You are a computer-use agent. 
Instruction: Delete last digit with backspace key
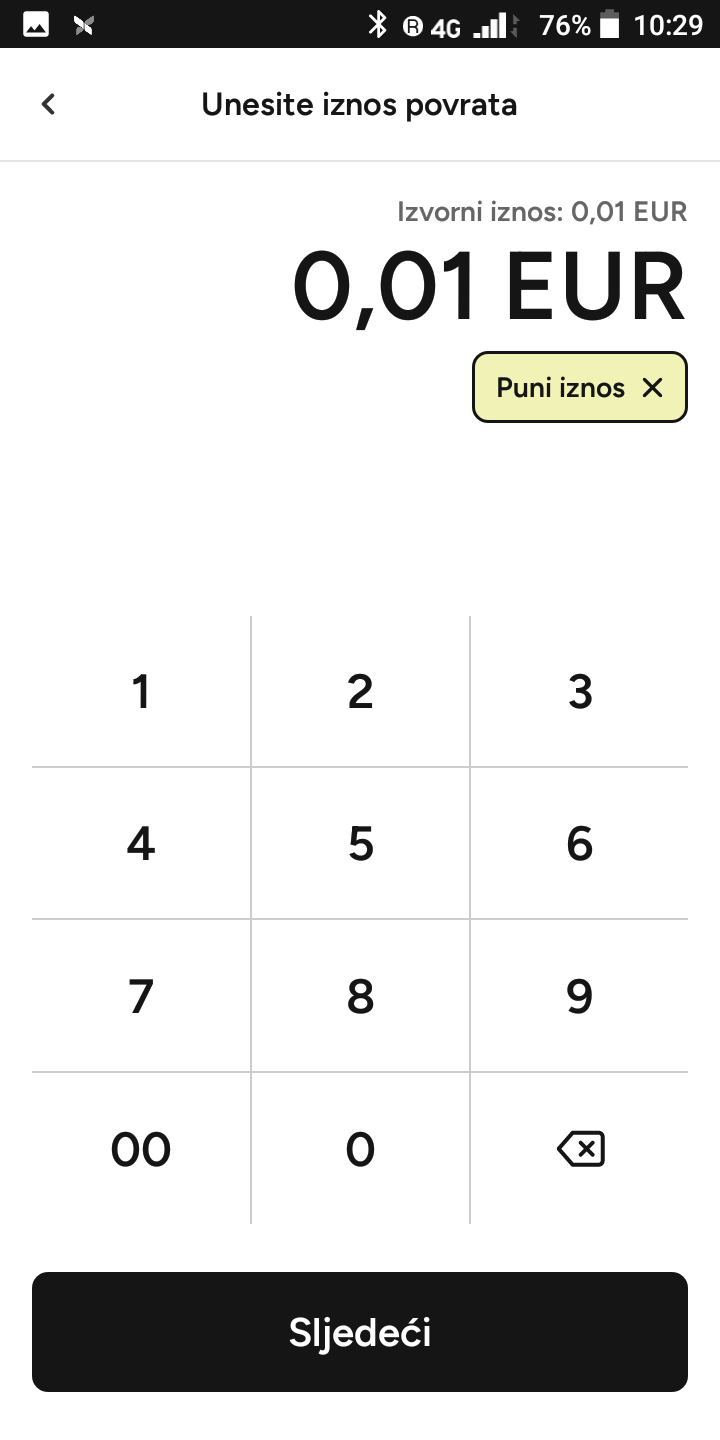(579, 1149)
